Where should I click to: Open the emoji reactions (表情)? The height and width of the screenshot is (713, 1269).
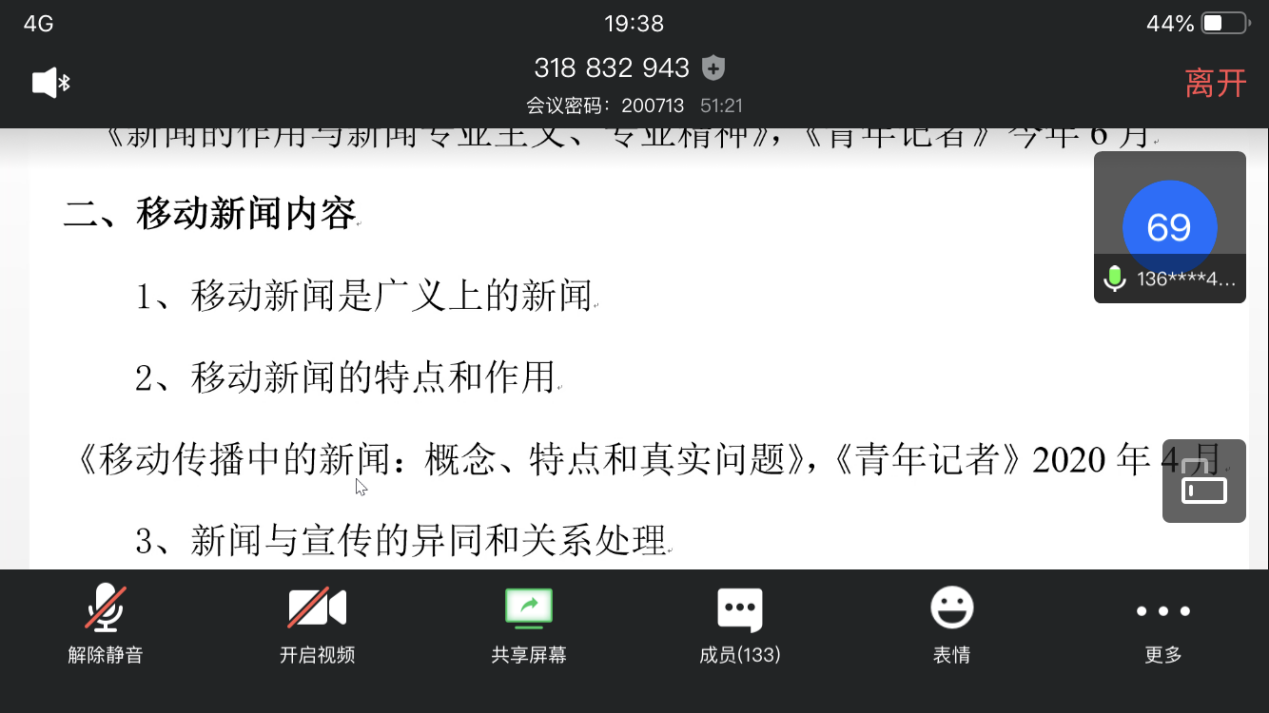point(951,624)
